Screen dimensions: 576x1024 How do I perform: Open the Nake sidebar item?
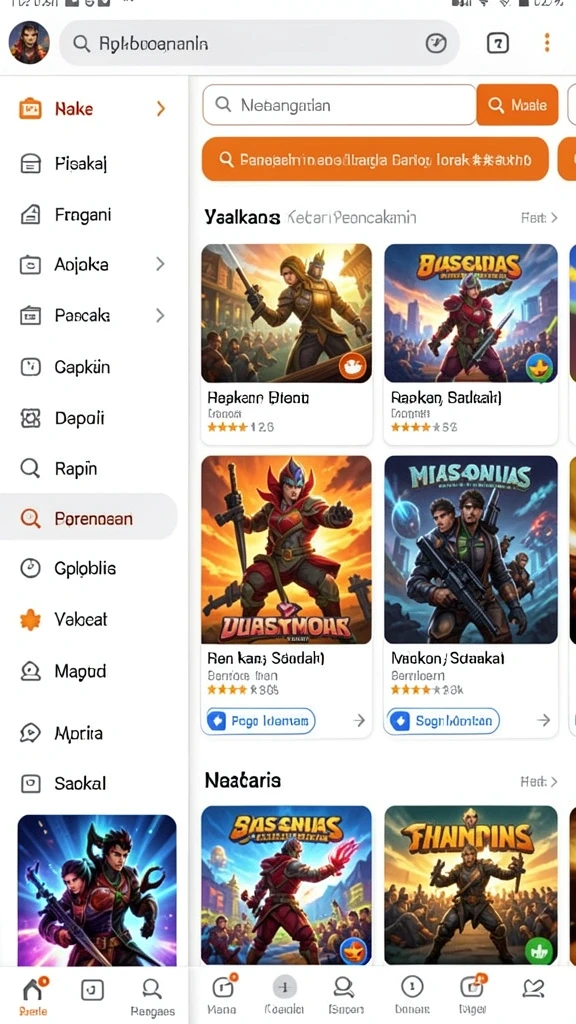[92, 108]
